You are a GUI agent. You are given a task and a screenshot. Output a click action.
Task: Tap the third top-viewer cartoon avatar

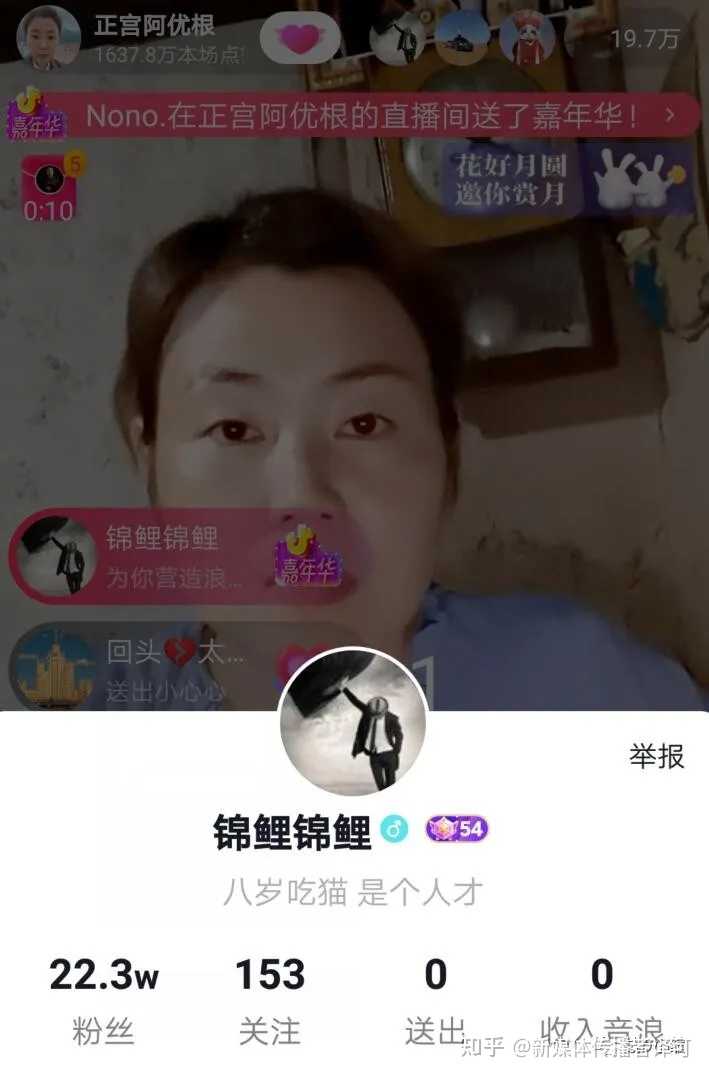click(527, 38)
